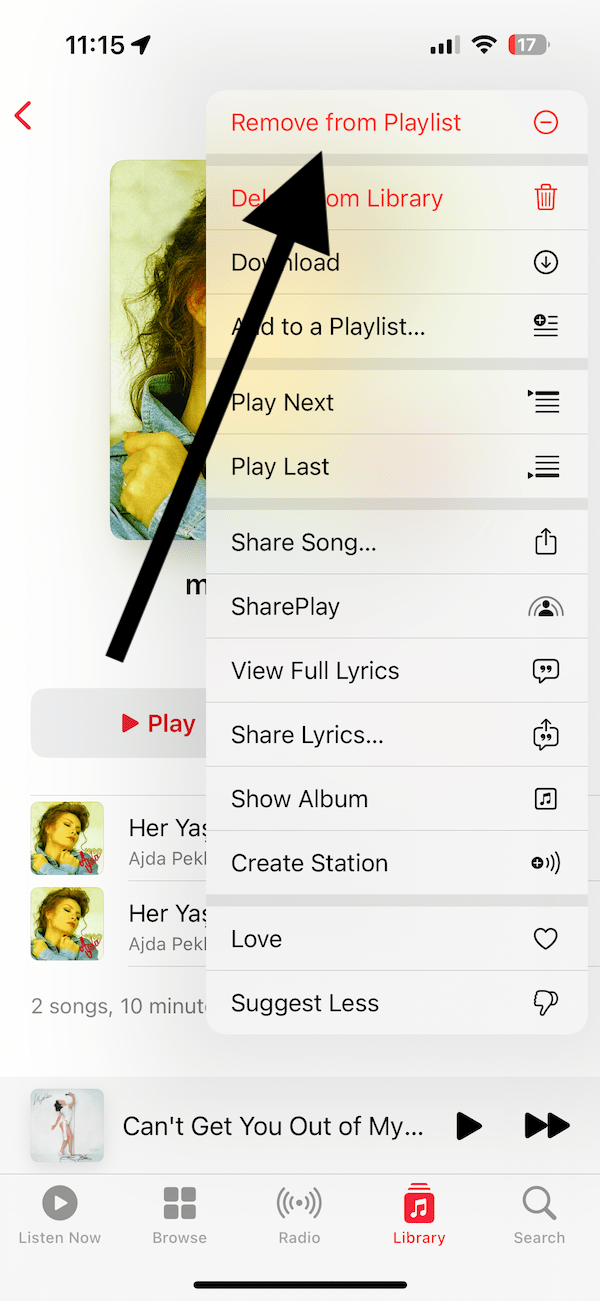Skip to next track in mini player
The image size is (600, 1301).
pos(547,1125)
